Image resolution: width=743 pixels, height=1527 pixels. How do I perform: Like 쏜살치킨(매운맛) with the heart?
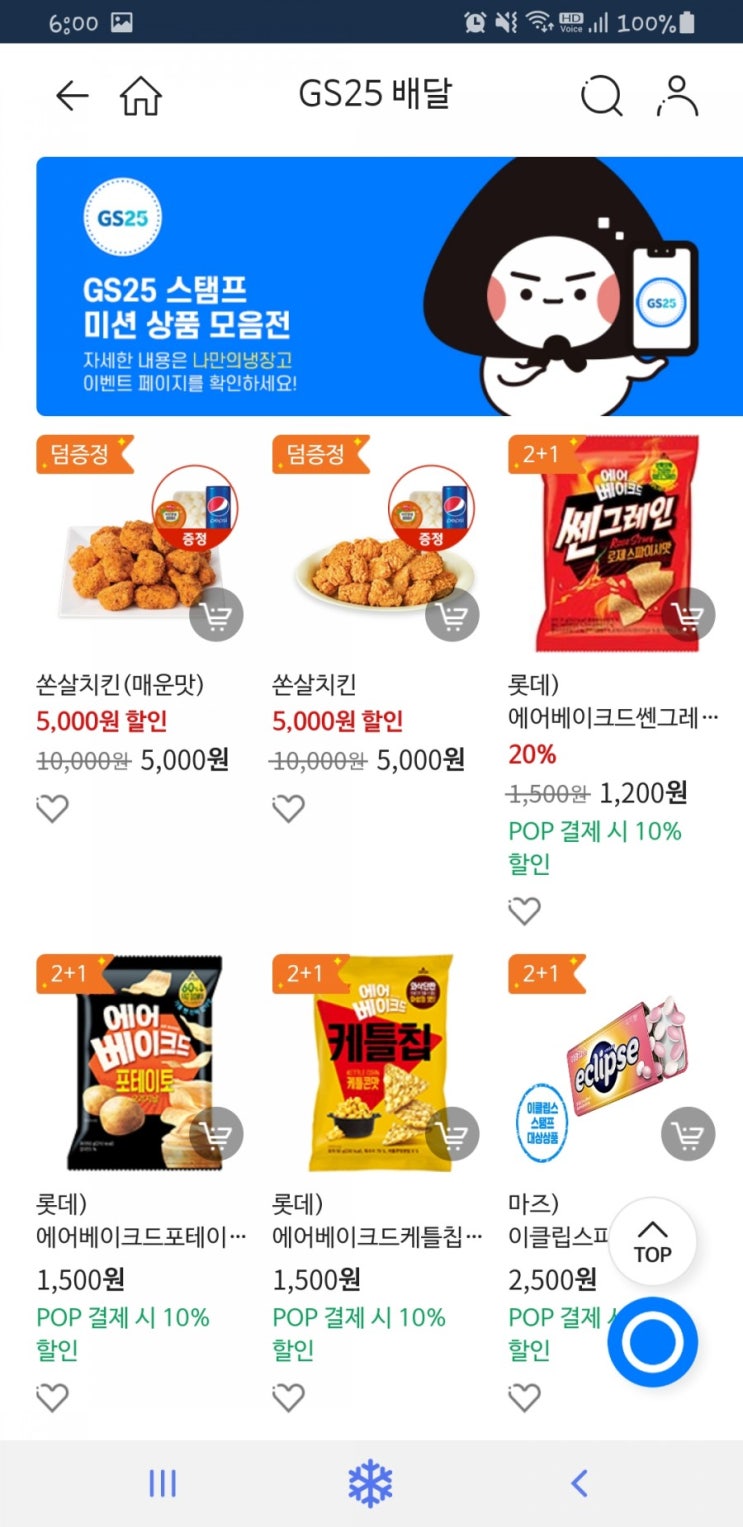pos(52,808)
